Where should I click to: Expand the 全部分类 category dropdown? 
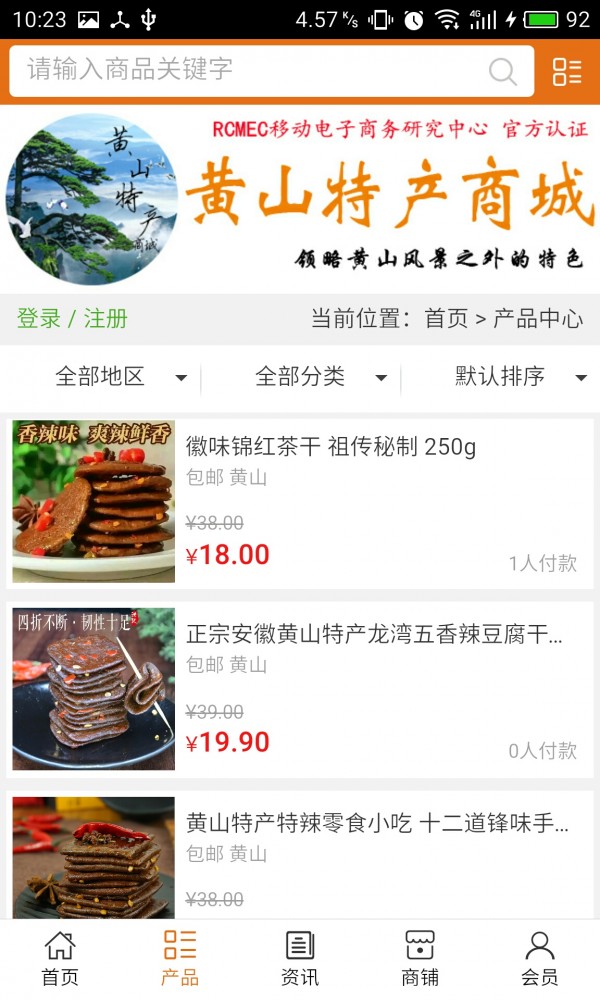click(320, 377)
